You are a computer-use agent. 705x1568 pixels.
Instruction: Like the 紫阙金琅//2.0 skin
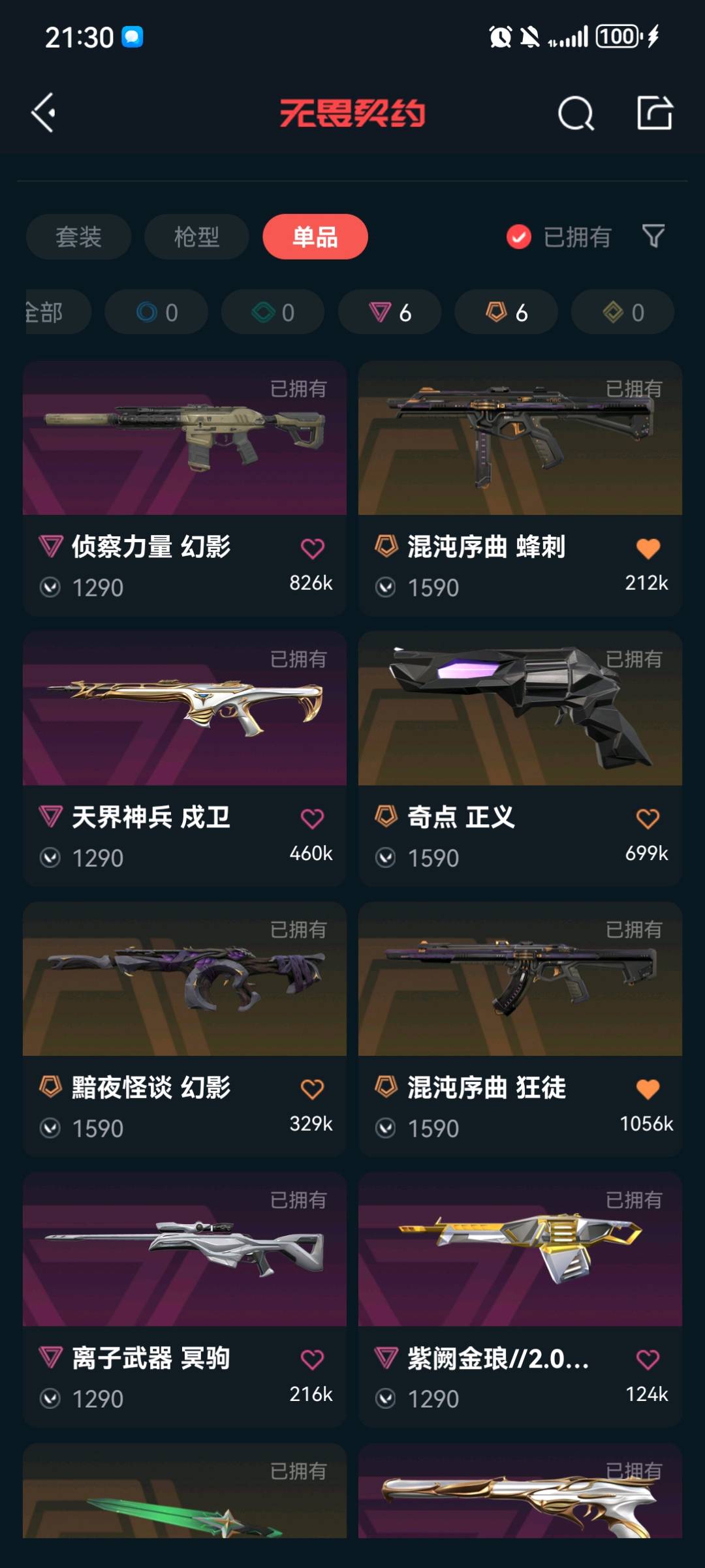tap(648, 1360)
